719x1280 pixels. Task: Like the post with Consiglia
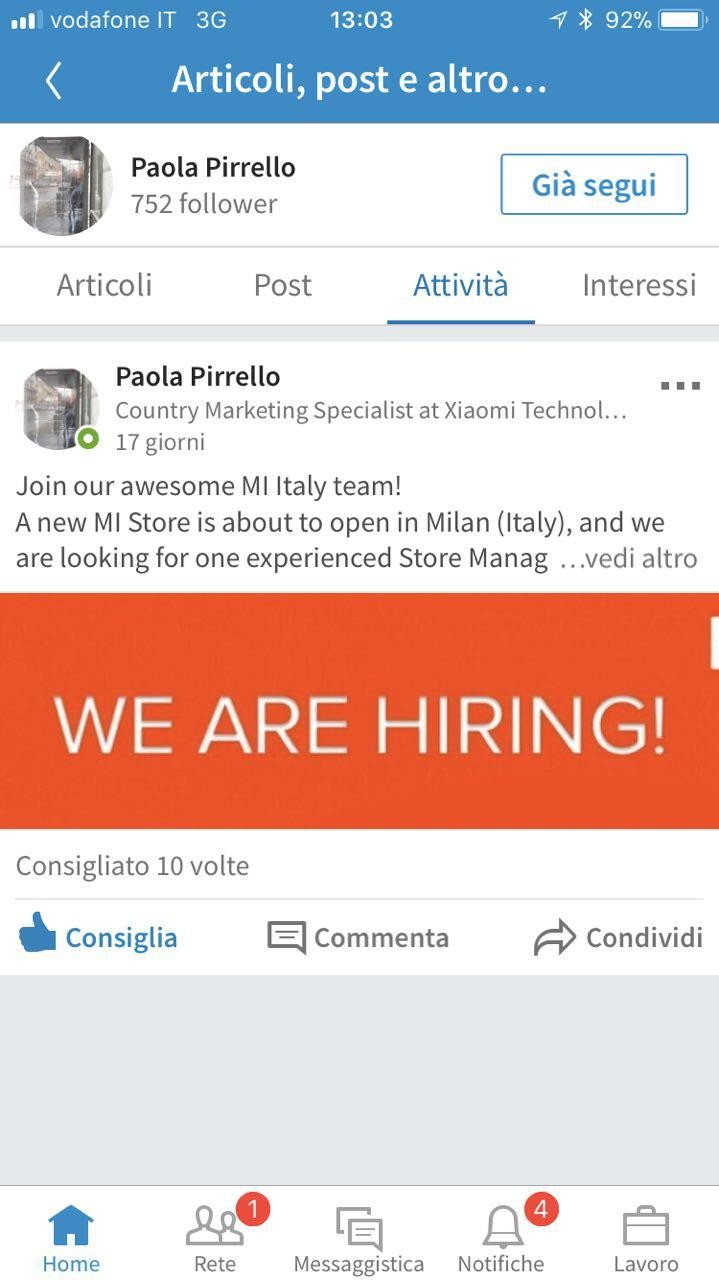(98, 937)
